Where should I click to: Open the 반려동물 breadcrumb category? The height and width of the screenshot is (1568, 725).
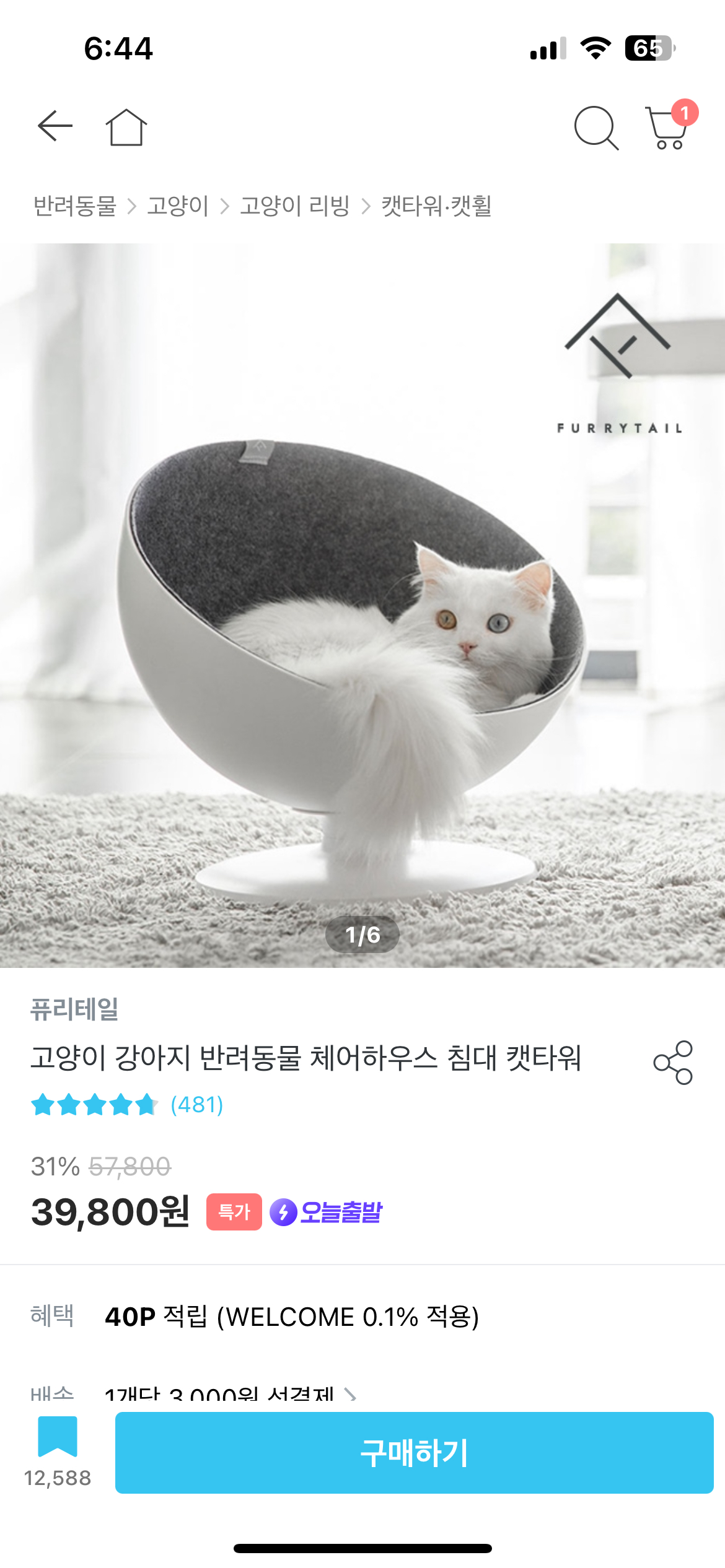[x=75, y=206]
